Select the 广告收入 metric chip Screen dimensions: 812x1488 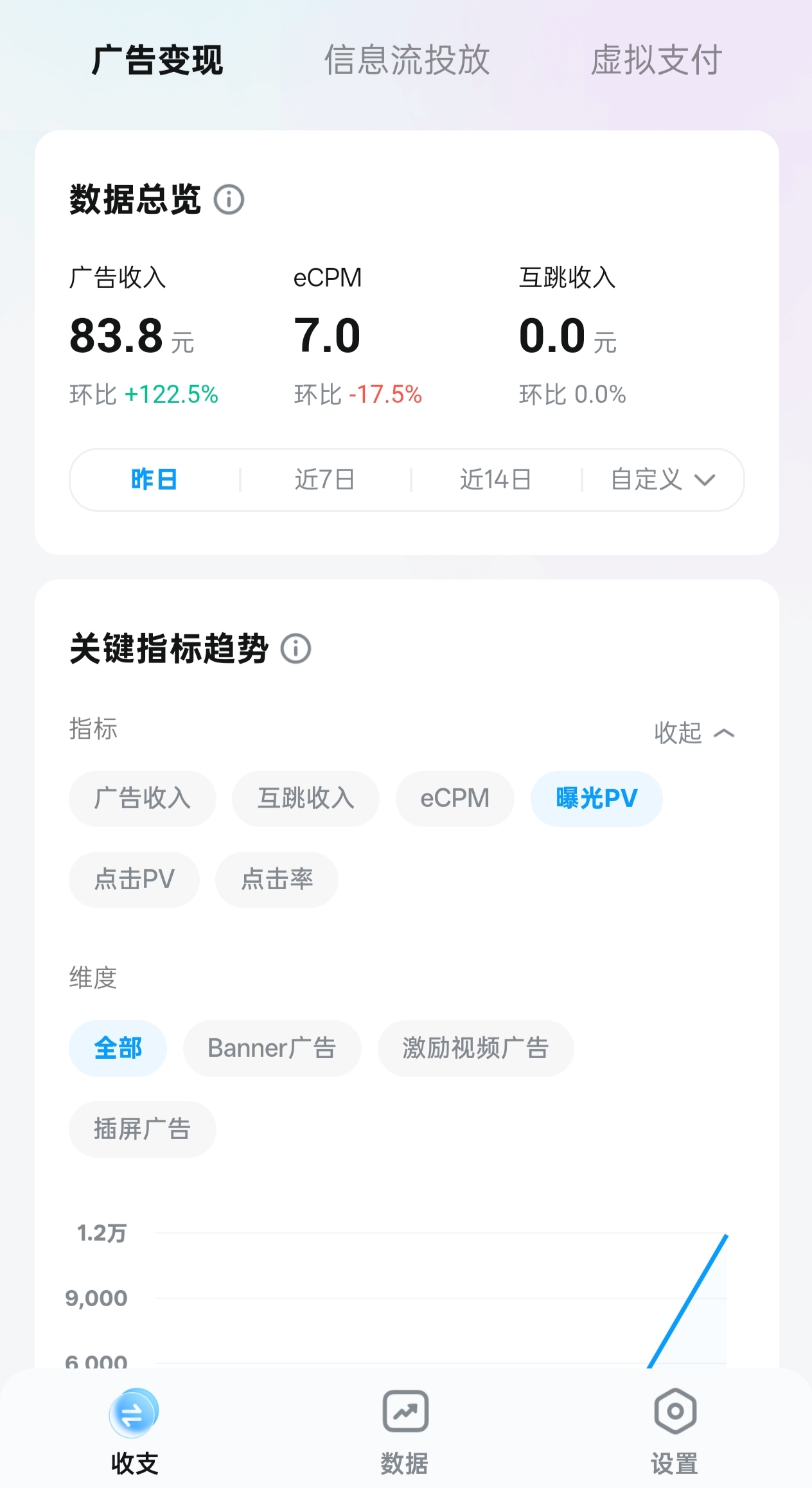point(142,799)
